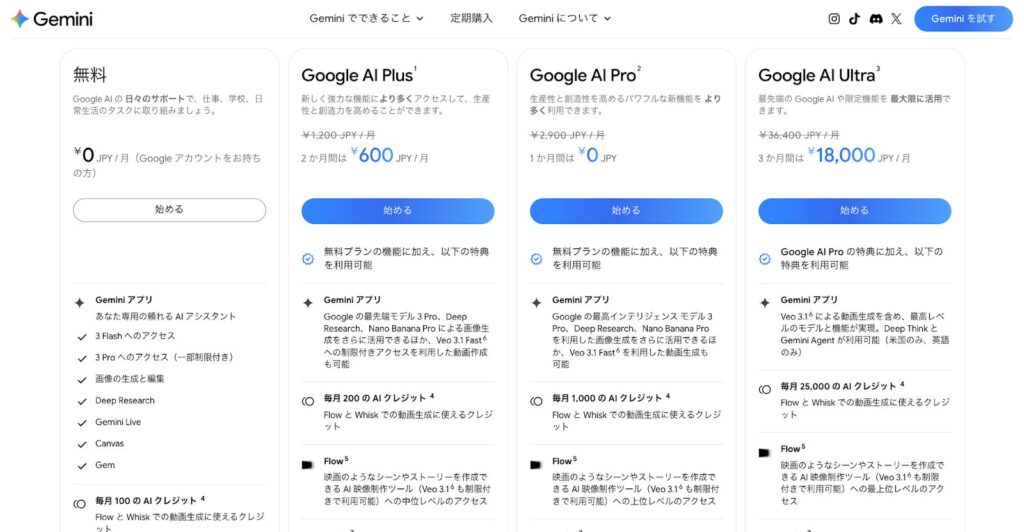Select 始める for Google AI Pro
Screen dimensions: 1024x532
click(x=626, y=211)
